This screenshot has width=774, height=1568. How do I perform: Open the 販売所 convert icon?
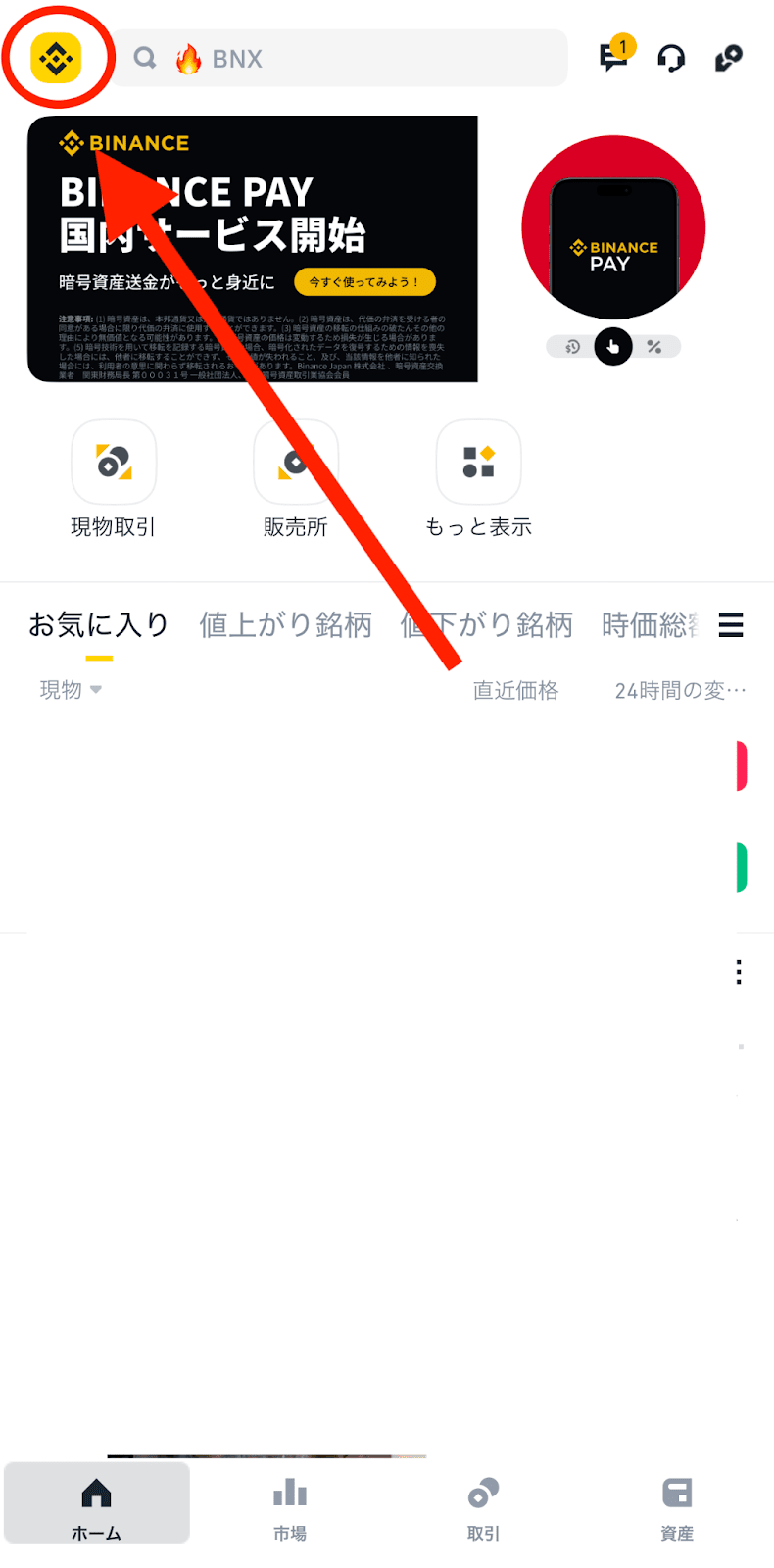pyautogui.click(x=295, y=462)
